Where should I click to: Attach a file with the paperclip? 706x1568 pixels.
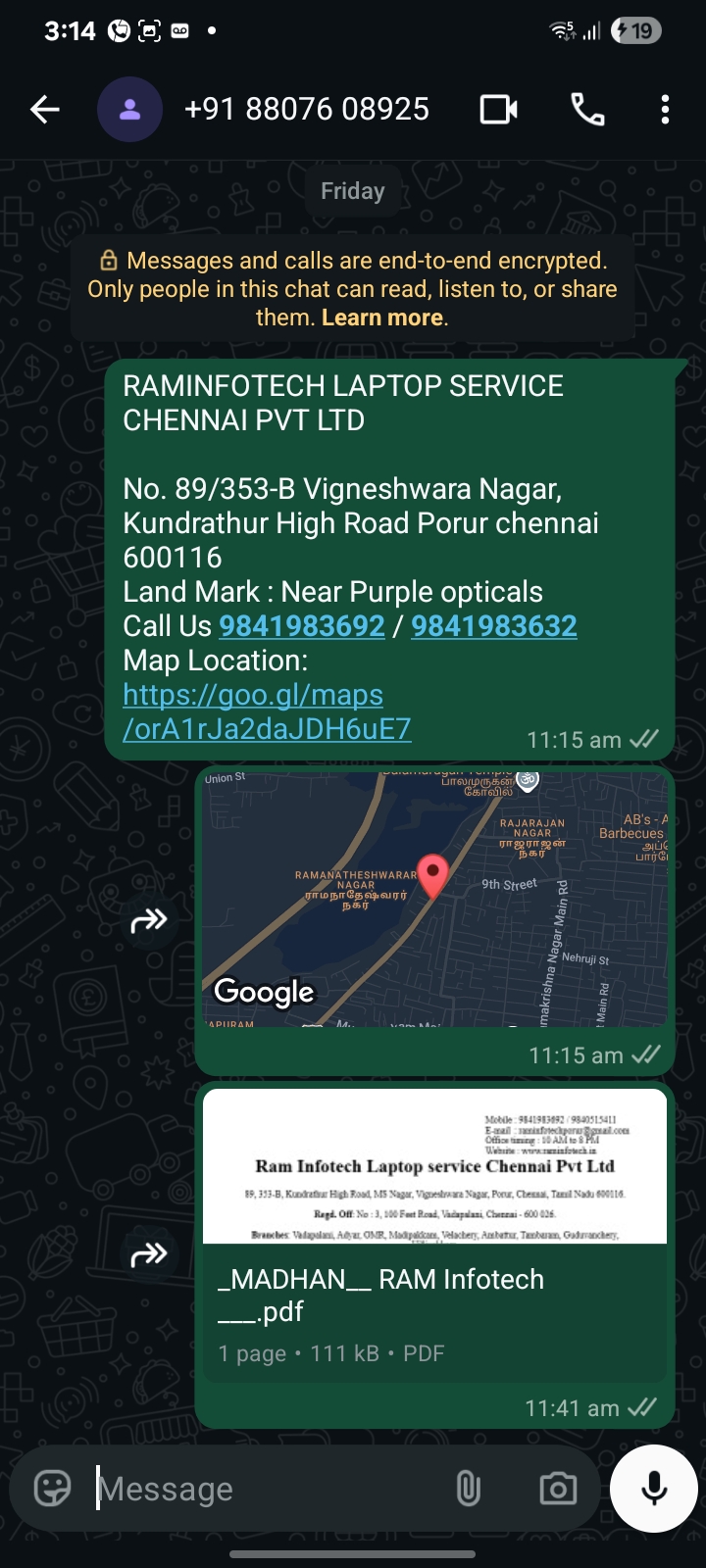pos(469,1489)
